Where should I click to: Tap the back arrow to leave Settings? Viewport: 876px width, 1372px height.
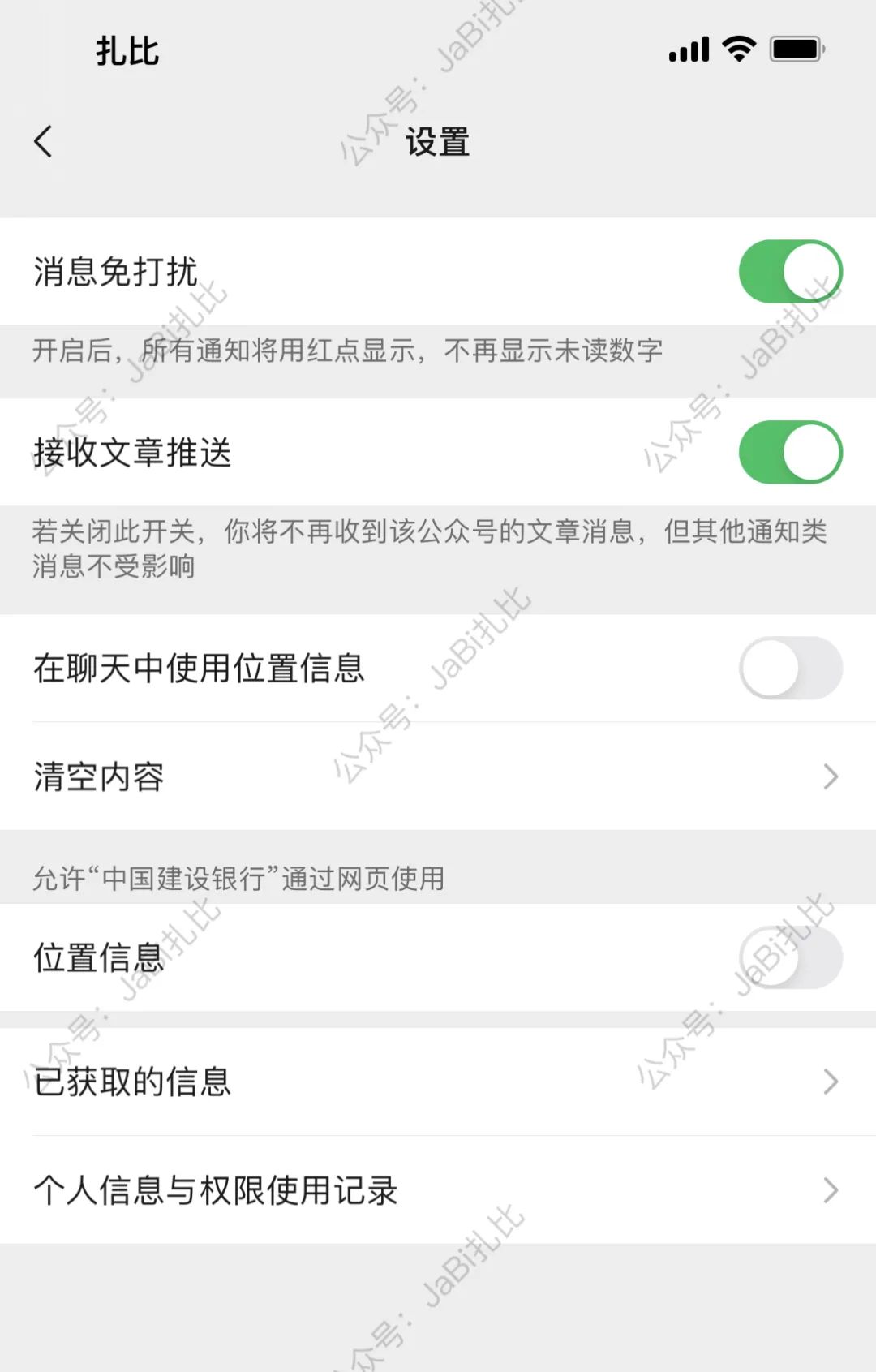(44, 141)
